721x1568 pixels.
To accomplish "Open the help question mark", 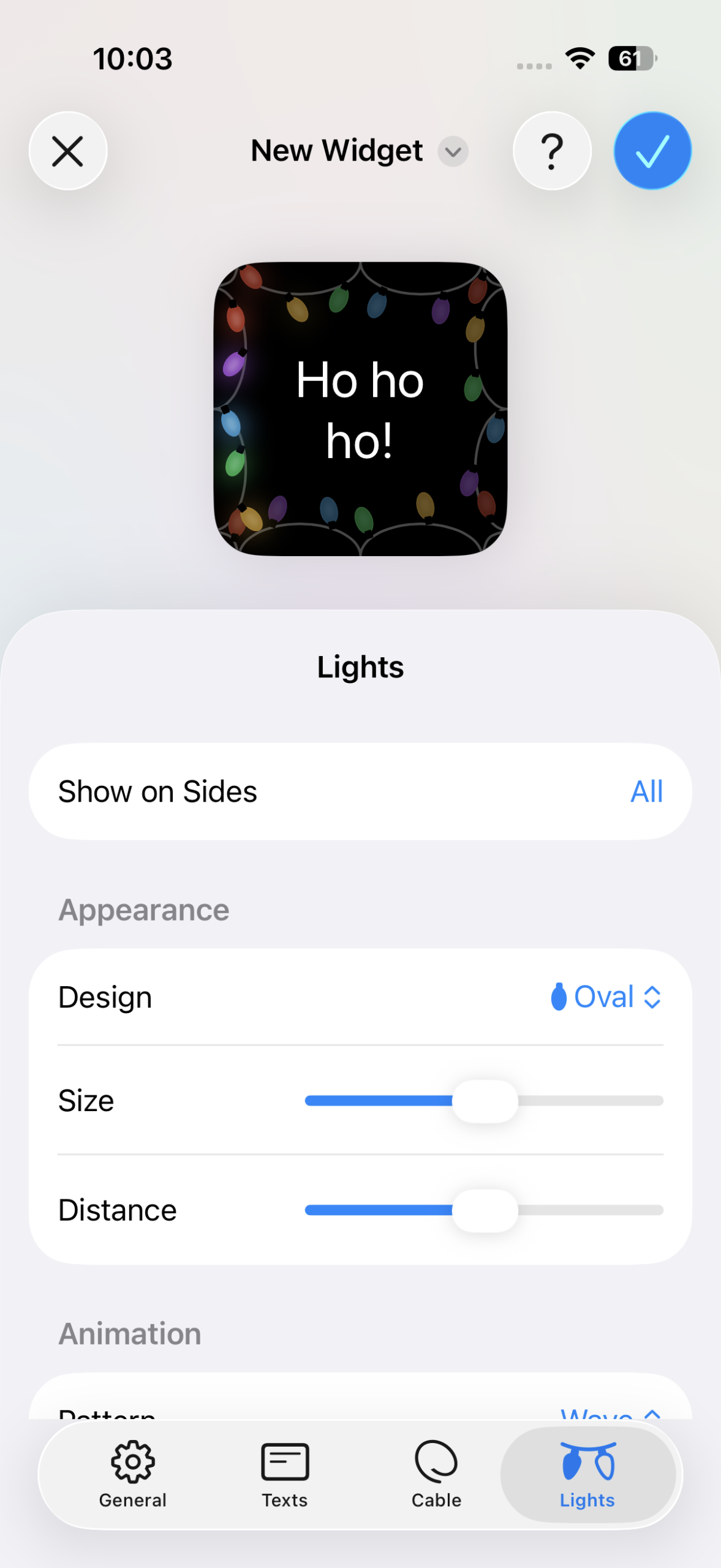I will [552, 151].
